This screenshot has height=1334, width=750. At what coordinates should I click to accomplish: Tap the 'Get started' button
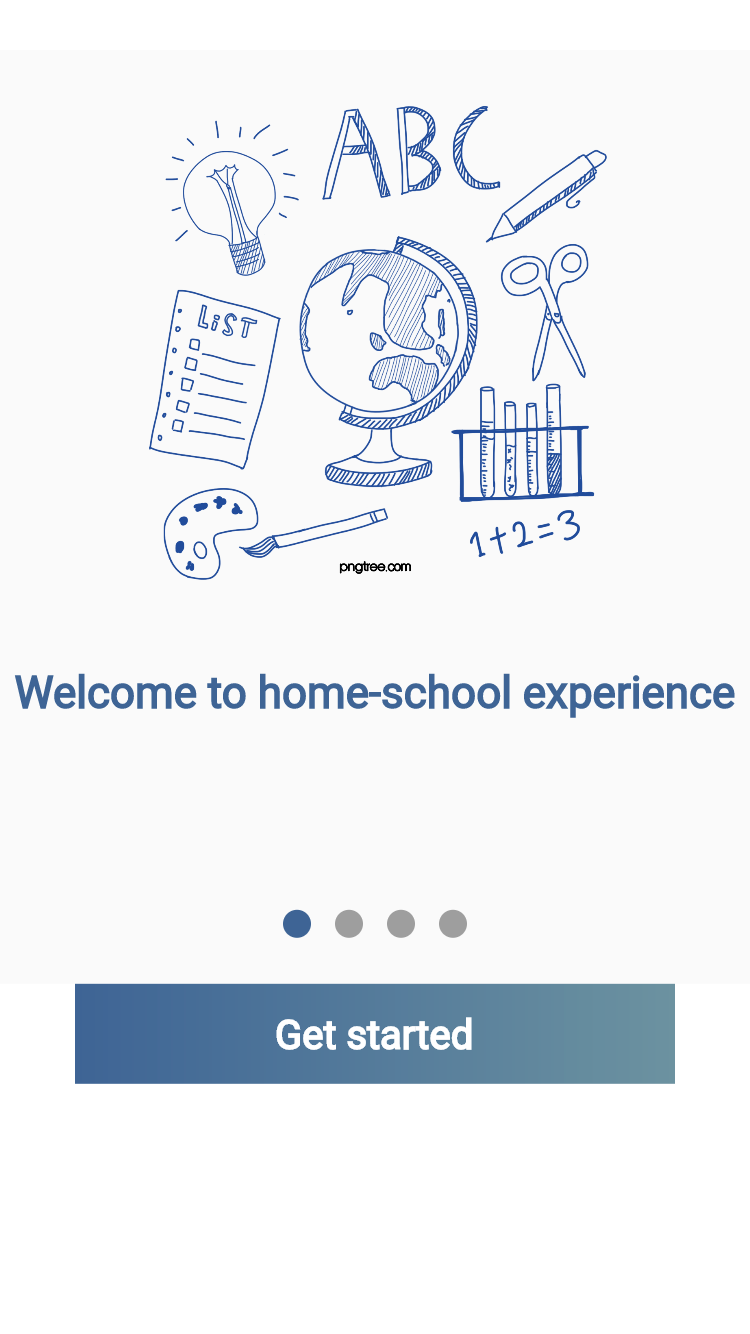(x=374, y=1034)
